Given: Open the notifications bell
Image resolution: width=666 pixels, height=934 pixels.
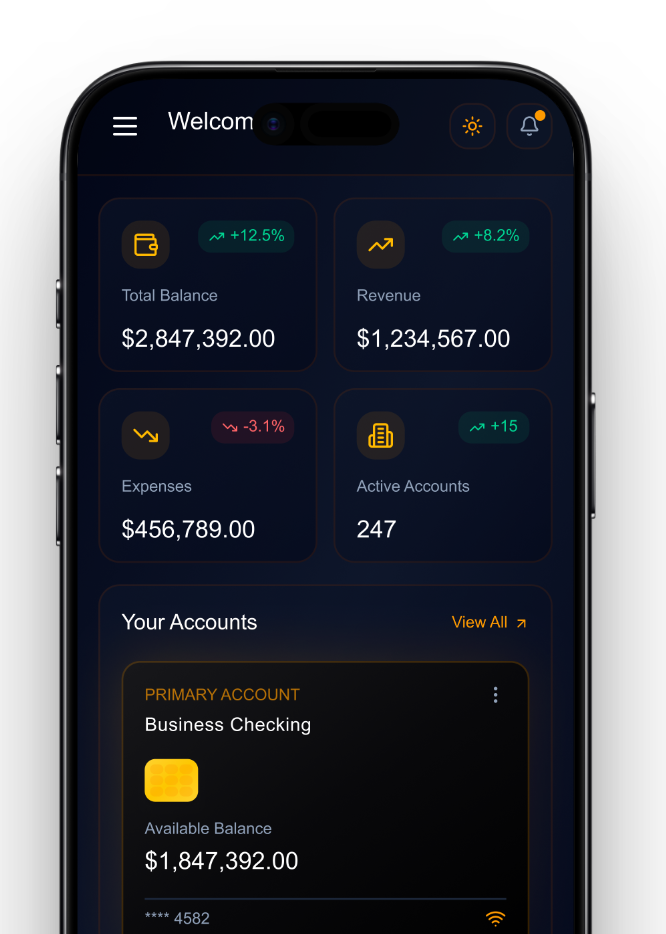Looking at the screenshot, I should pos(529,126).
